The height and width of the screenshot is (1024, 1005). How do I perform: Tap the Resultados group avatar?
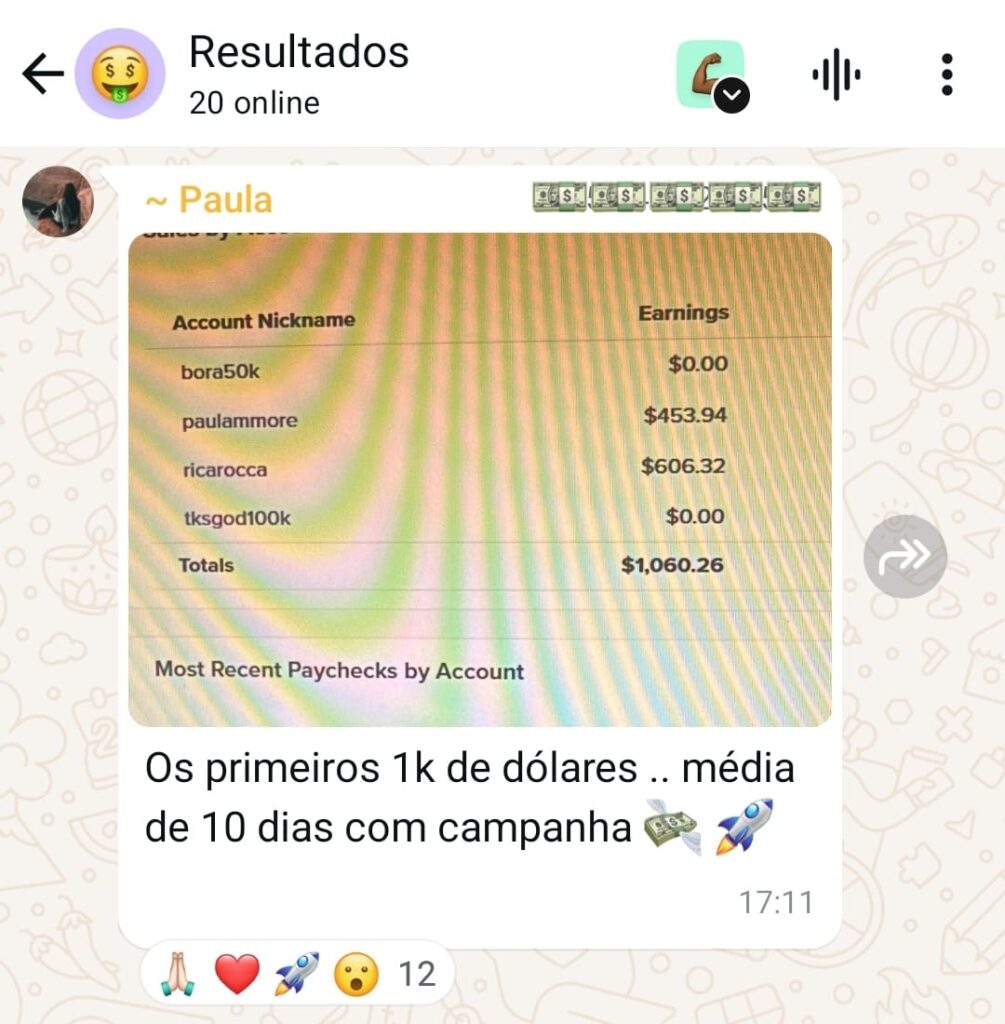[120, 74]
